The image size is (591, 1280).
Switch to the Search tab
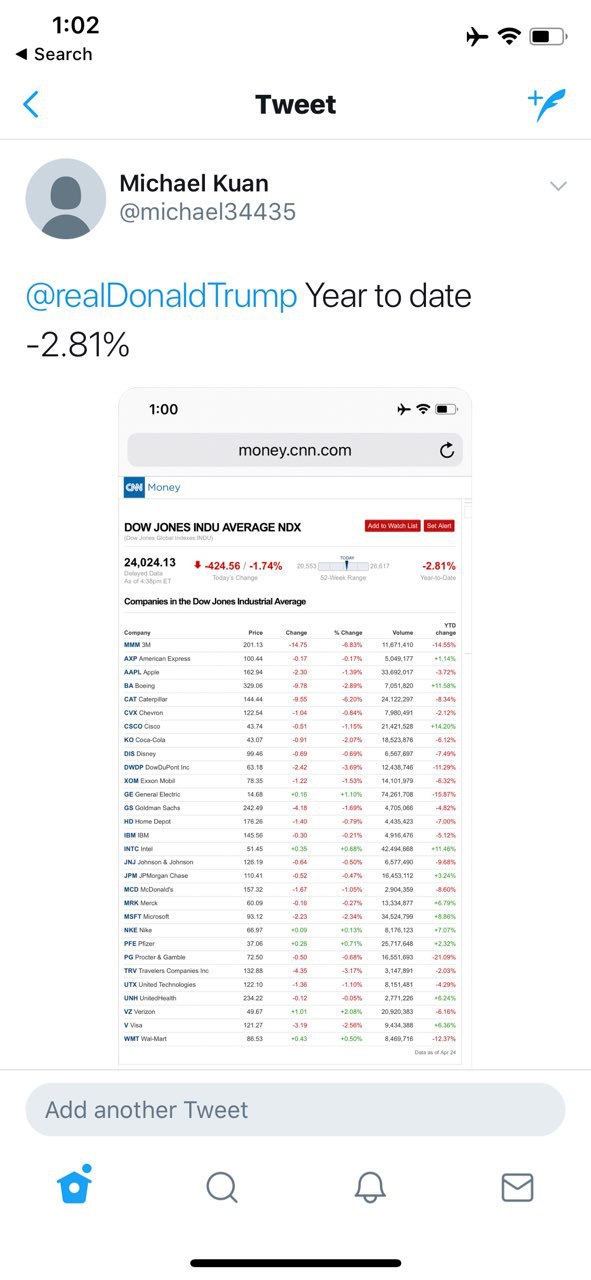point(222,1187)
